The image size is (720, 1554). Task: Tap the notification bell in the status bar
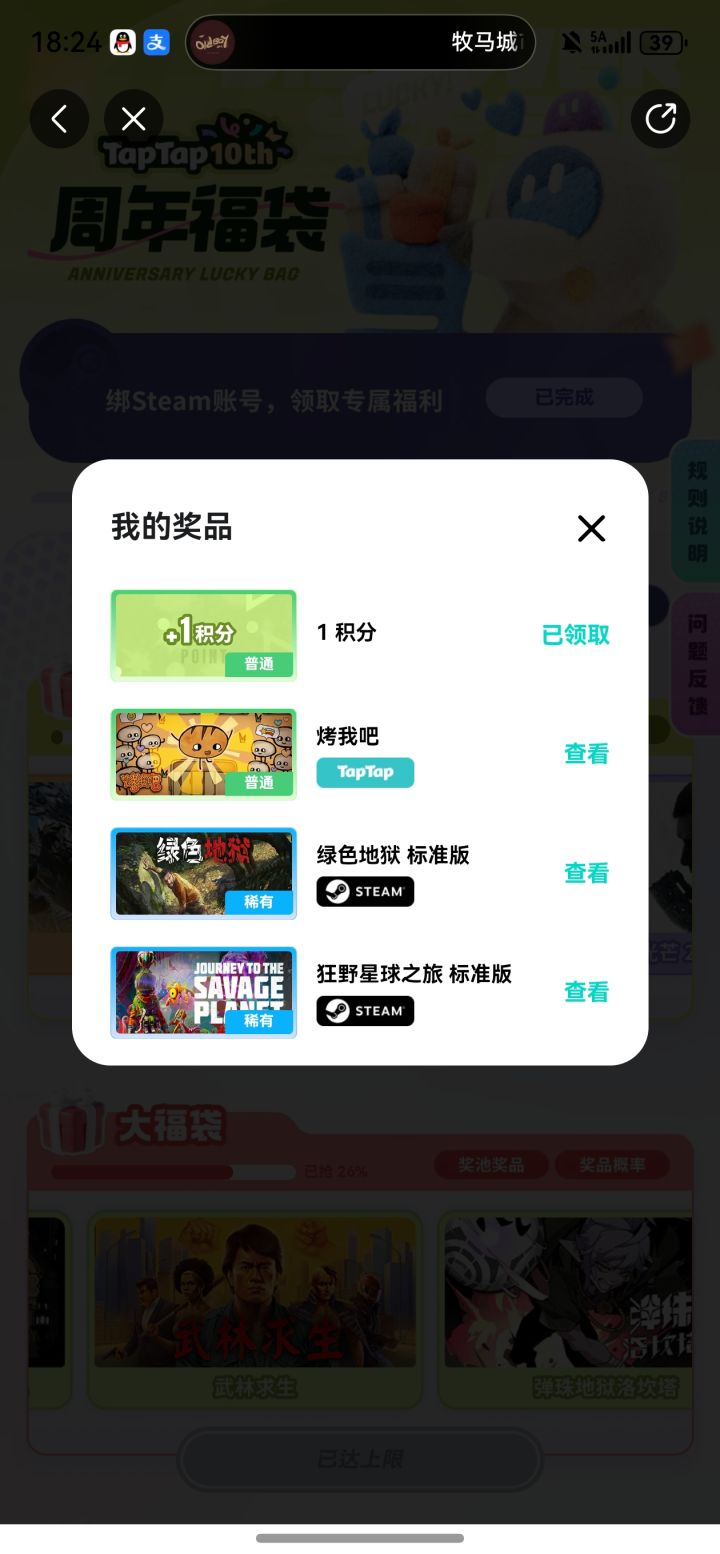[x=571, y=42]
